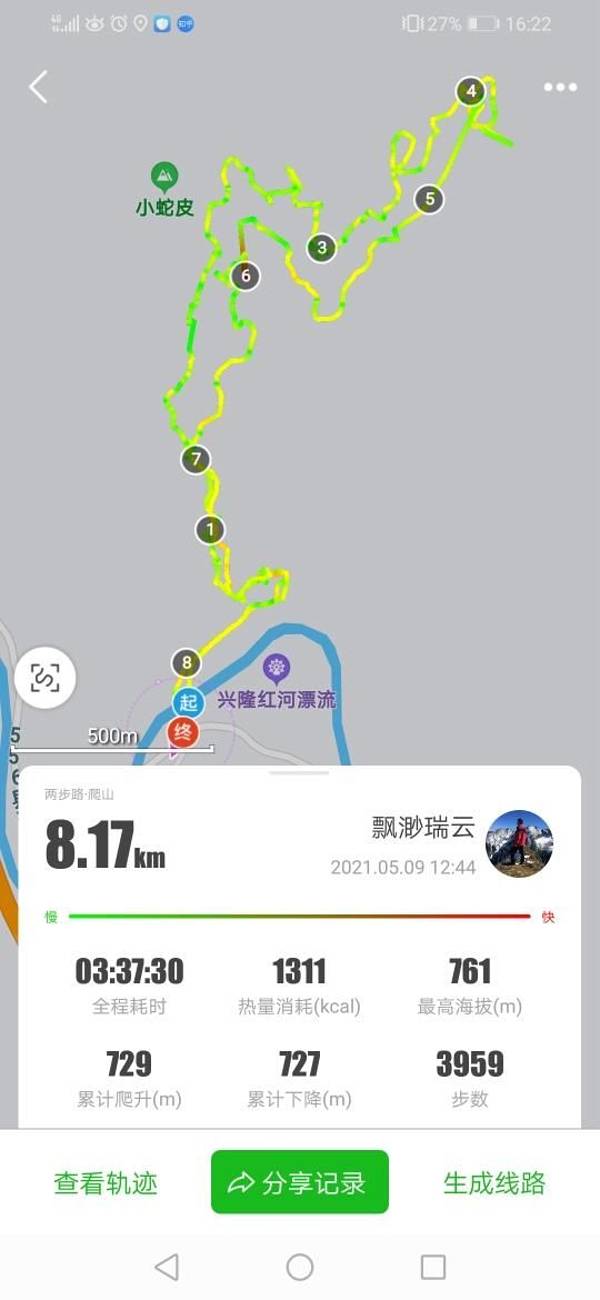Viewport: 600px width, 1300px height.
Task: Go back using the top-left arrow
Action: [x=38, y=87]
